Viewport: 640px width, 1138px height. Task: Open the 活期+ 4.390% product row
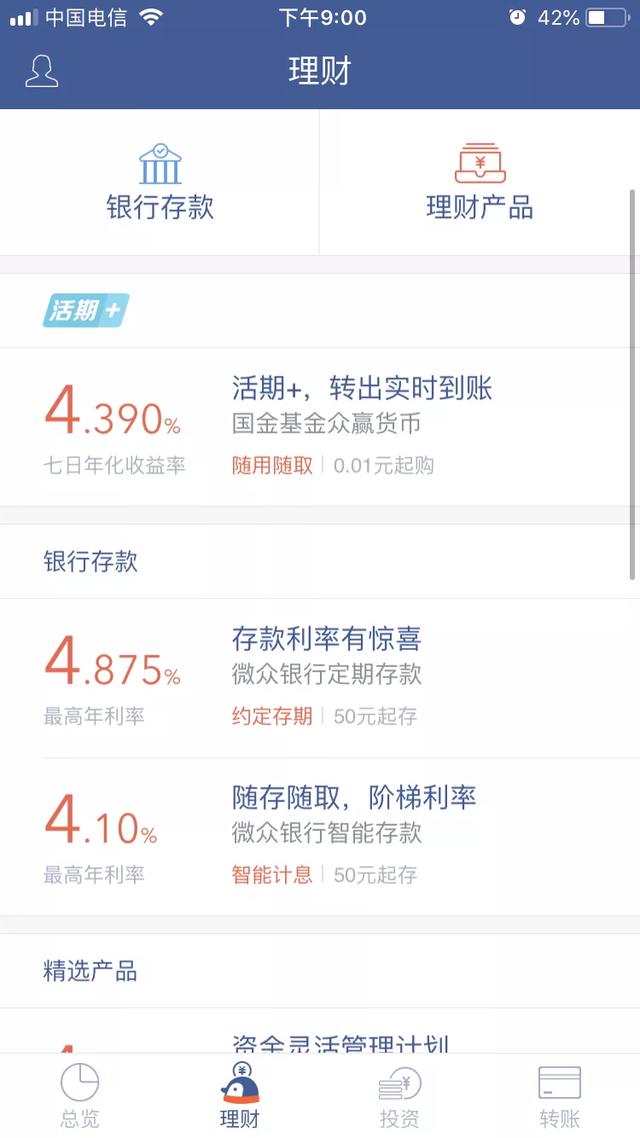pos(320,427)
